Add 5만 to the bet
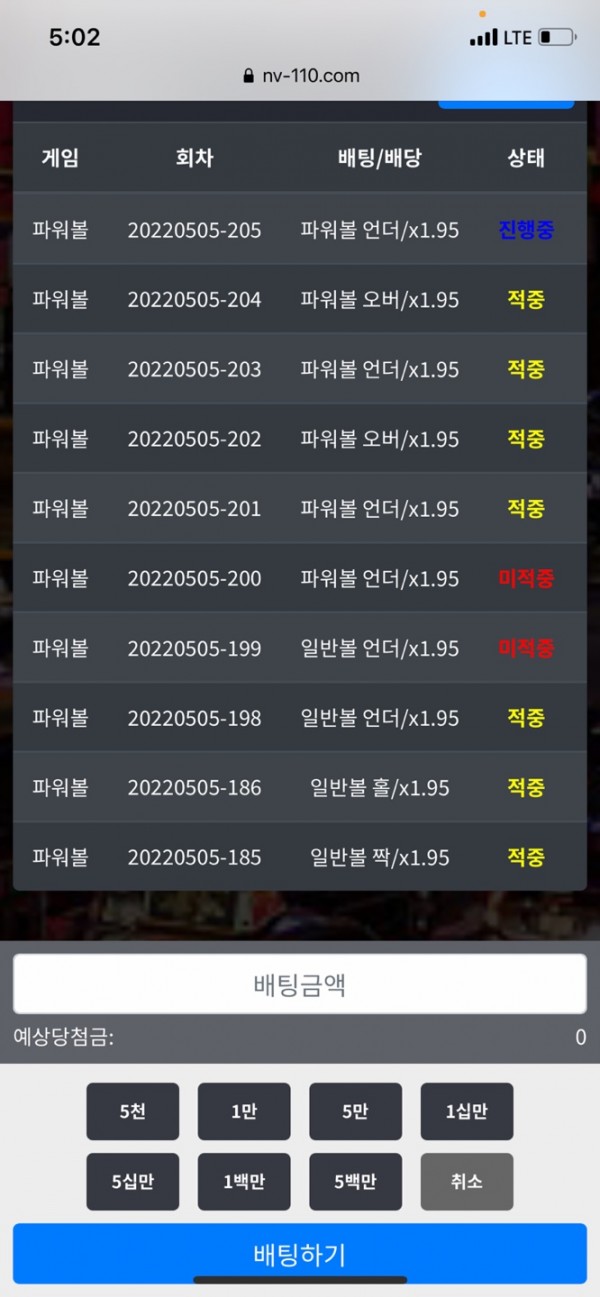 pyautogui.click(x=355, y=1111)
